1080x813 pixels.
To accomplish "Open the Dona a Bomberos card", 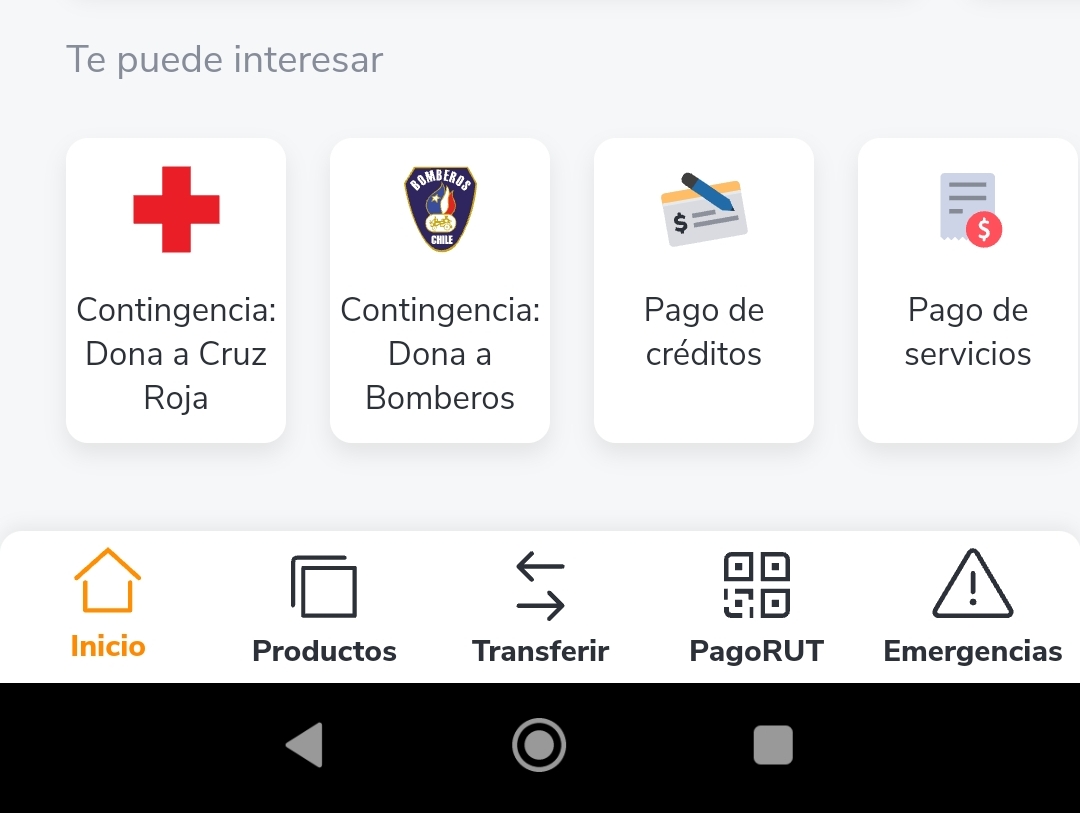I will pyautogui.click(x=440, y=290).
